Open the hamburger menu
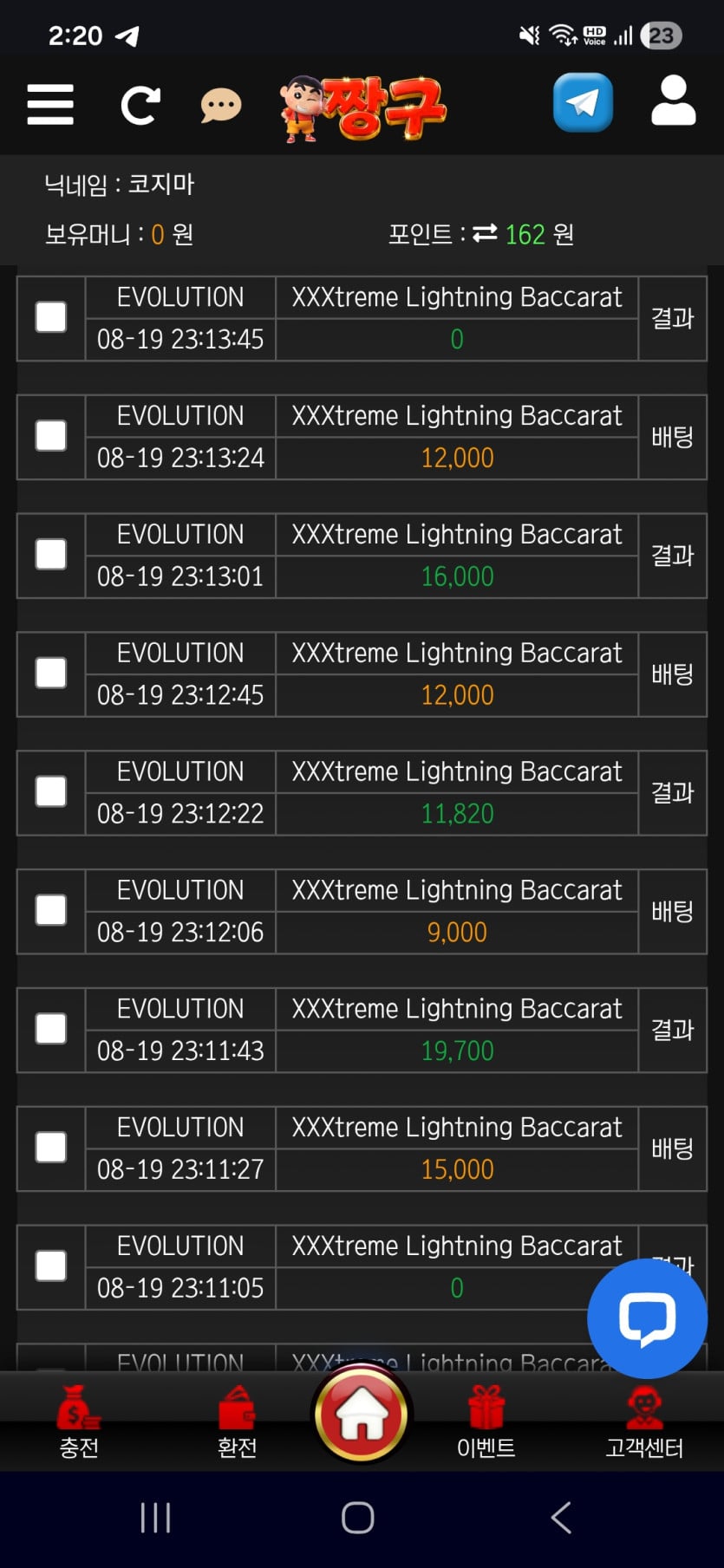 pyautogui.click(x=50, y=105)
